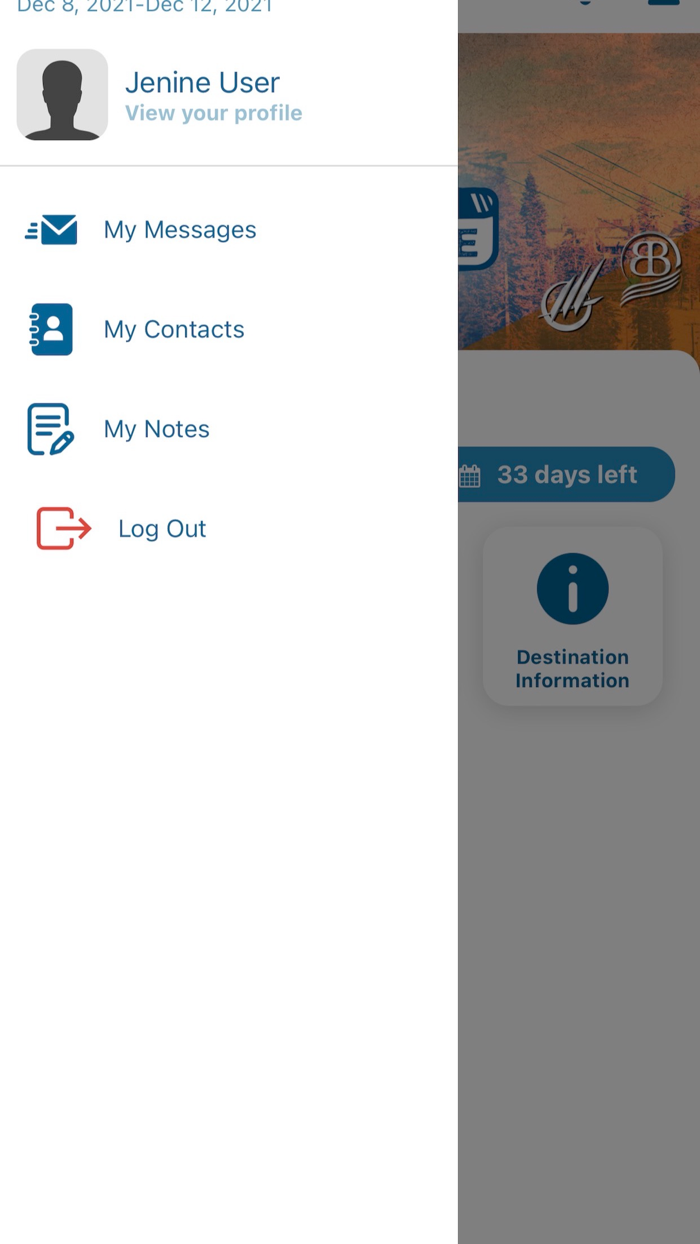This screenshot has height=1244, width=700.
Task: Tap Jenine User's profile avatar
Action: click(x=62, y=95)
